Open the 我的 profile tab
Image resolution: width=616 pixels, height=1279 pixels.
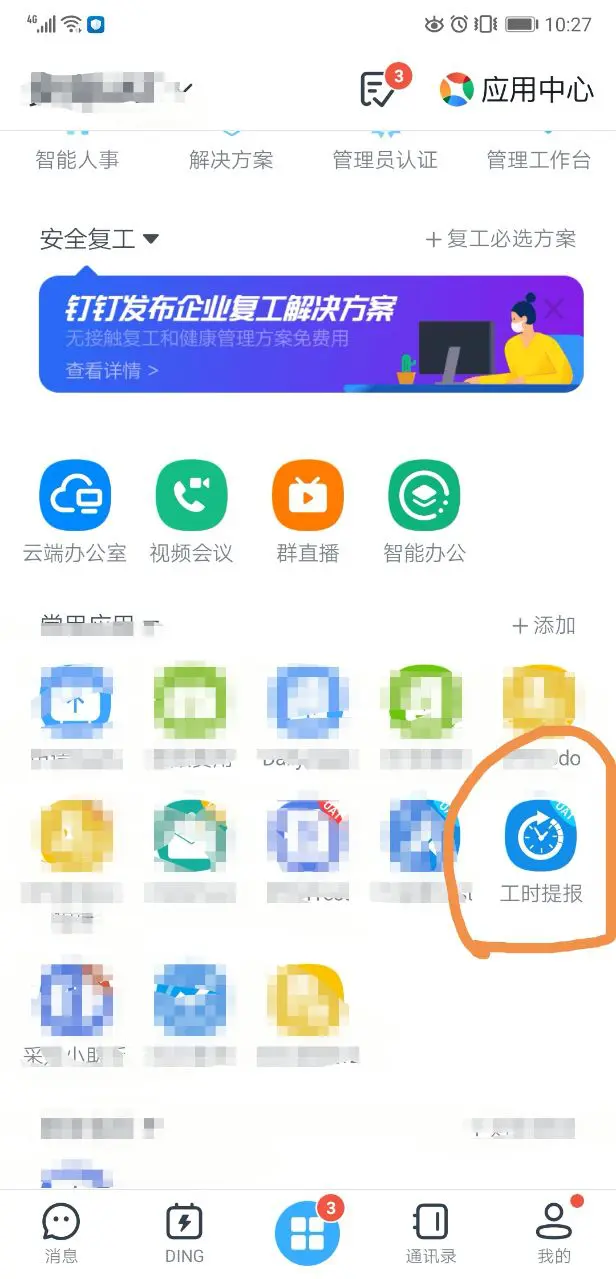coord(554,1232)
